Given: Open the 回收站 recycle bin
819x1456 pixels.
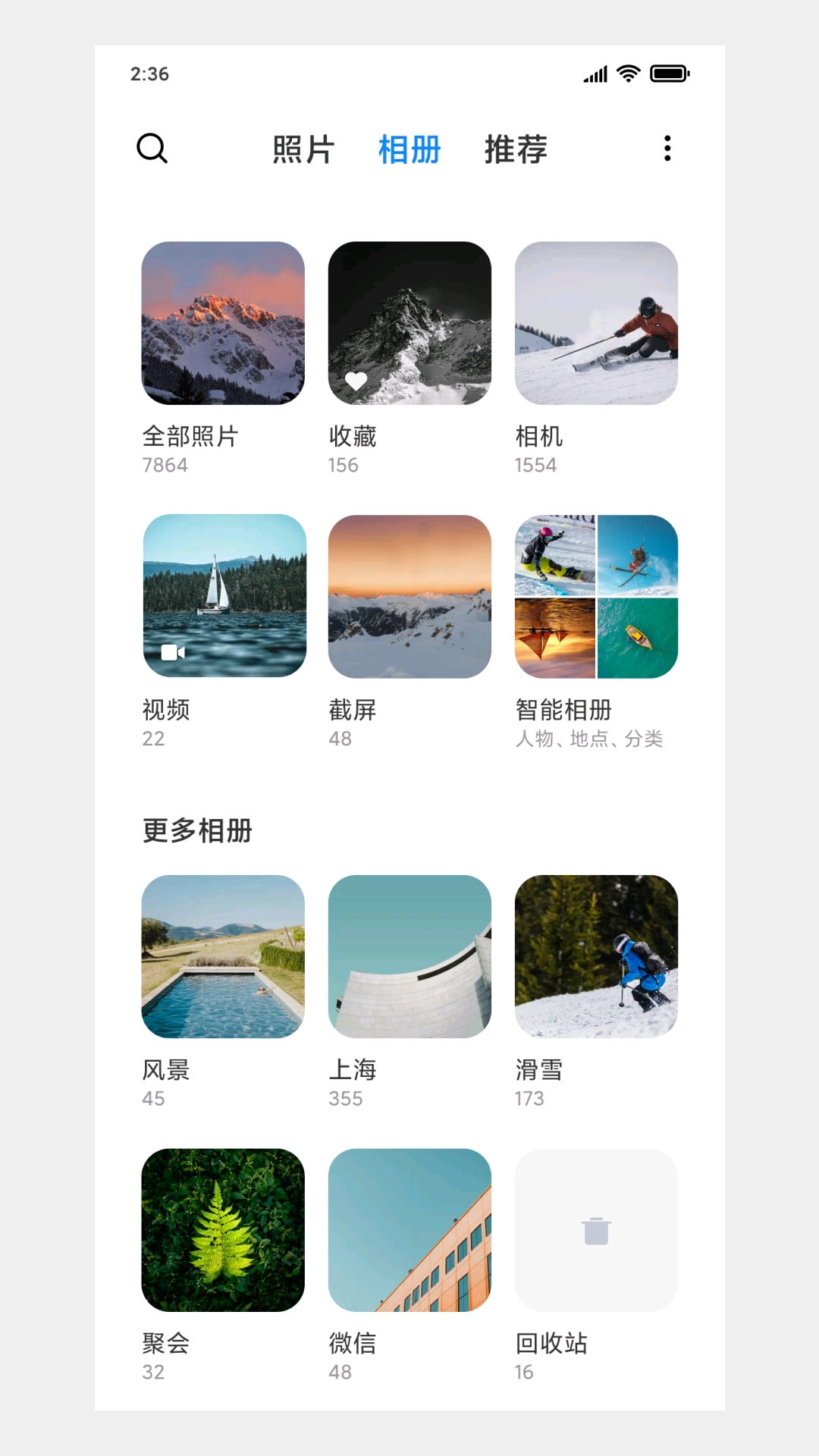Looking at the screenshot, I should click(x=596, y=1229).
